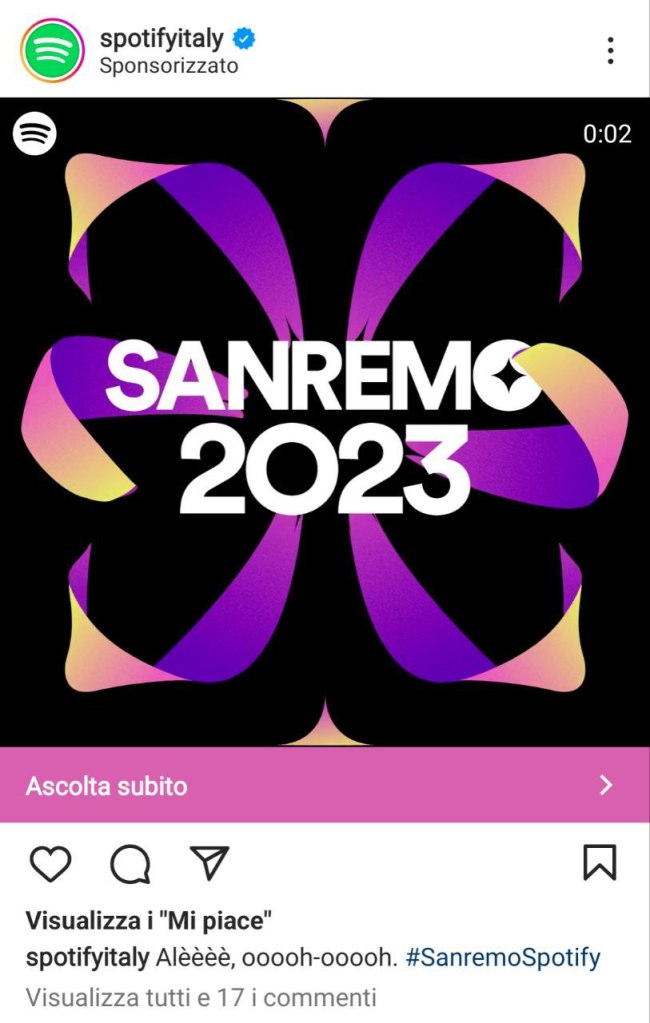The image size is (650, 1023).
Task: Tap Ascolta subito call-to-action banner
Action: pyautogui.click(x=325, y=785)
